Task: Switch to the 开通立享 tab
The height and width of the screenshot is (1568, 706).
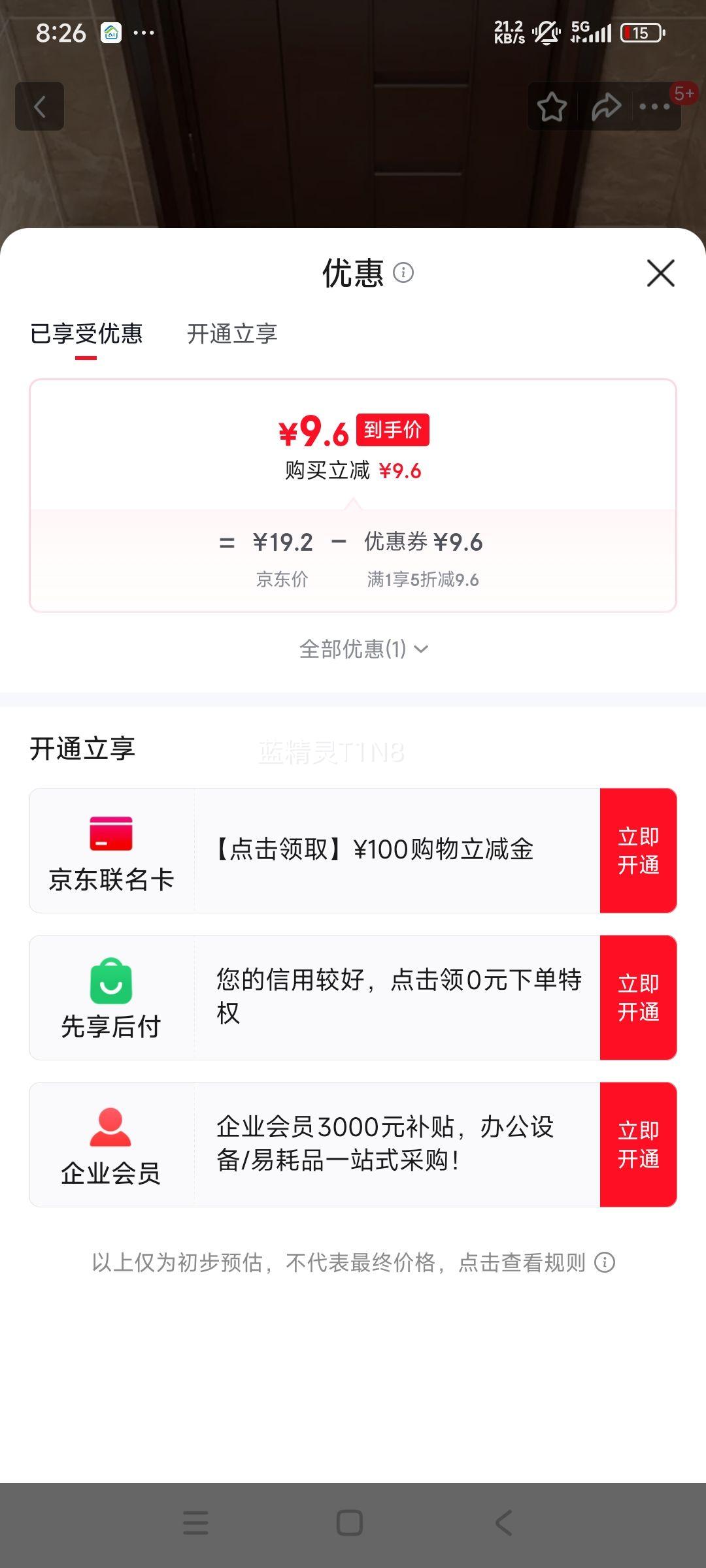Action: tap(232, 335)
